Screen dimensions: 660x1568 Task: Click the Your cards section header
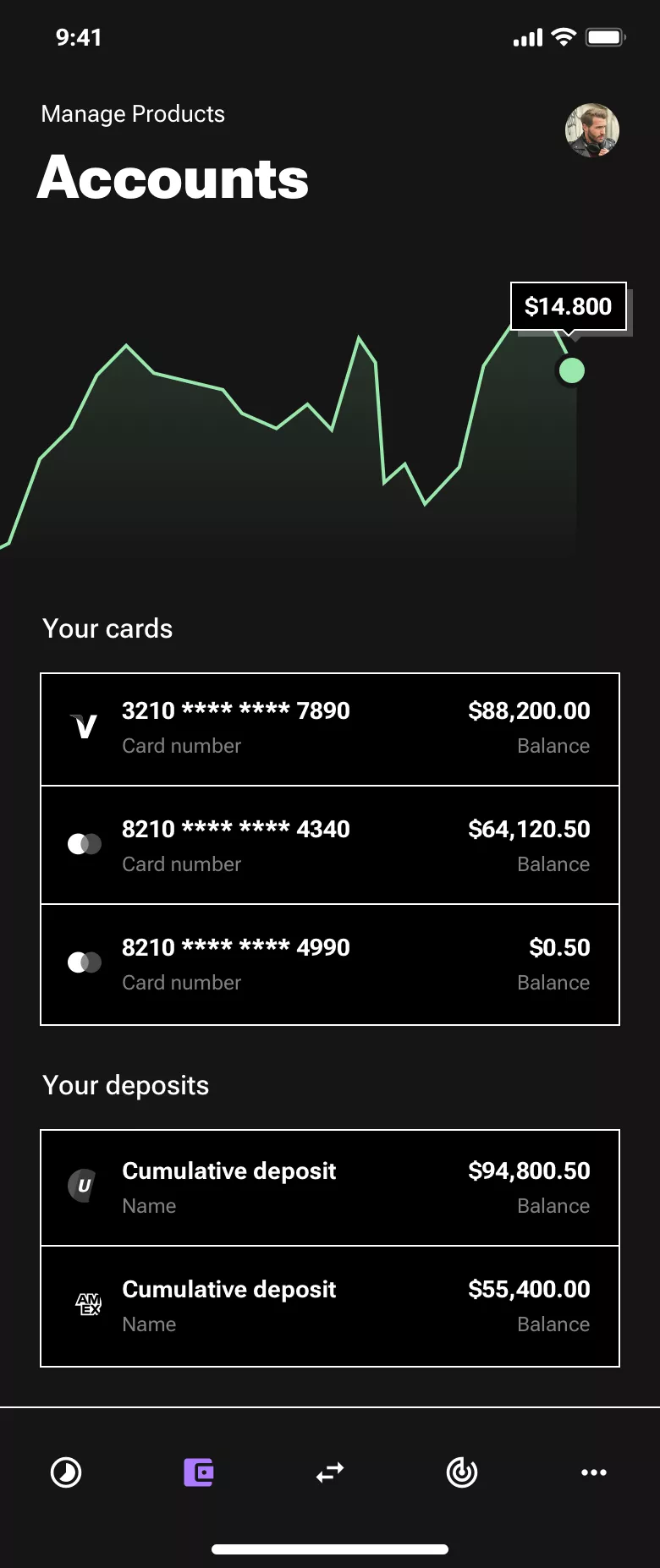(x=107, y=628)
